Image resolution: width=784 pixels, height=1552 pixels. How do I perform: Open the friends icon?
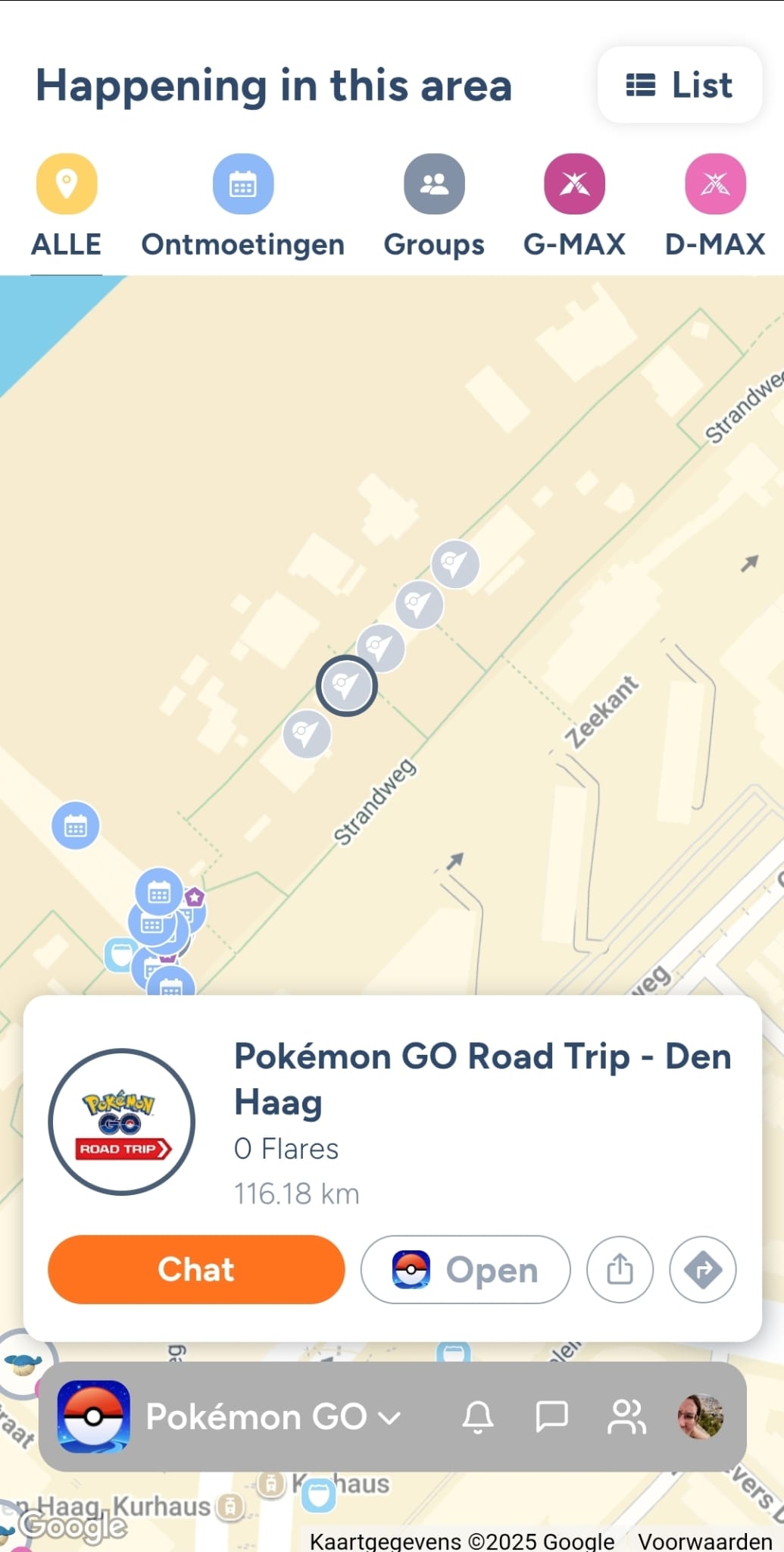[626, 1416]
